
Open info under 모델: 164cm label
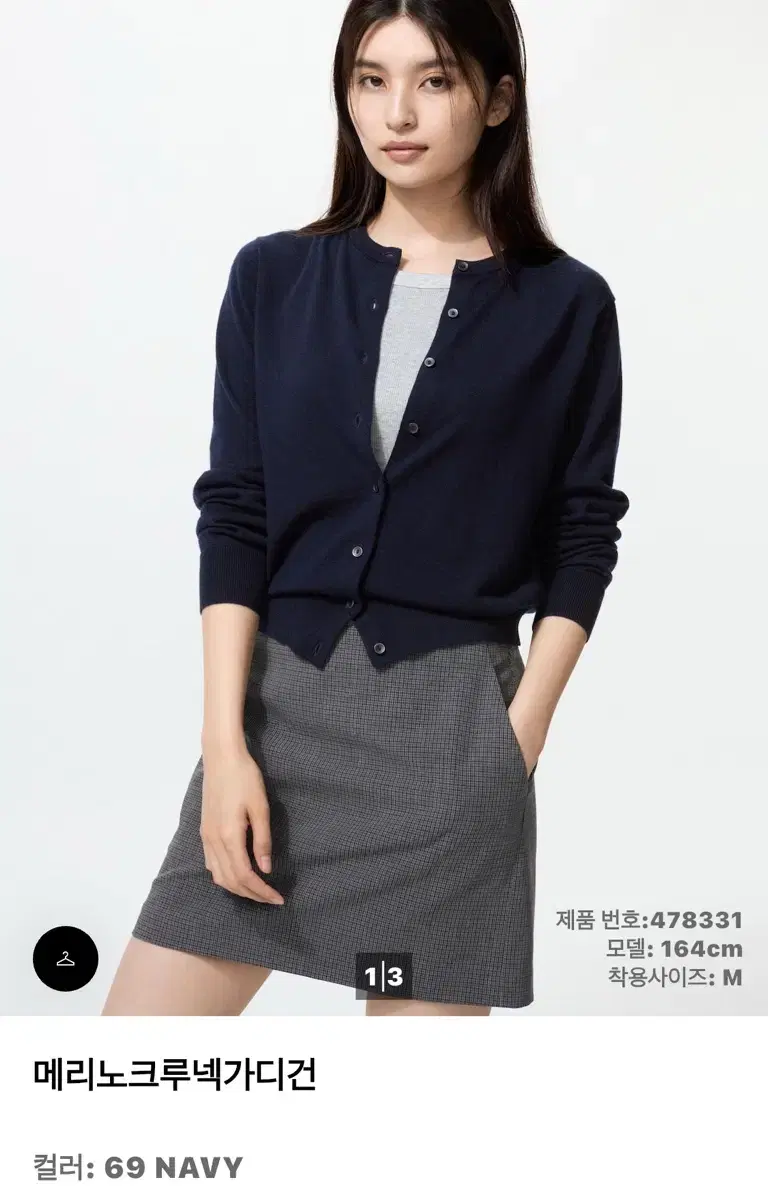coord(671,949)
